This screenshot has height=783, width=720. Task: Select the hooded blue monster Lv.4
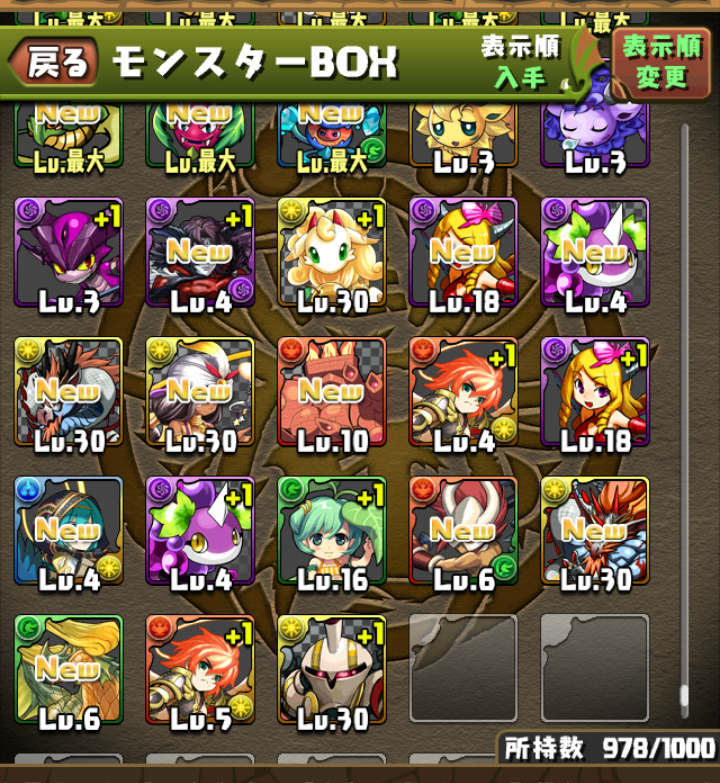[x=68, y=532]
